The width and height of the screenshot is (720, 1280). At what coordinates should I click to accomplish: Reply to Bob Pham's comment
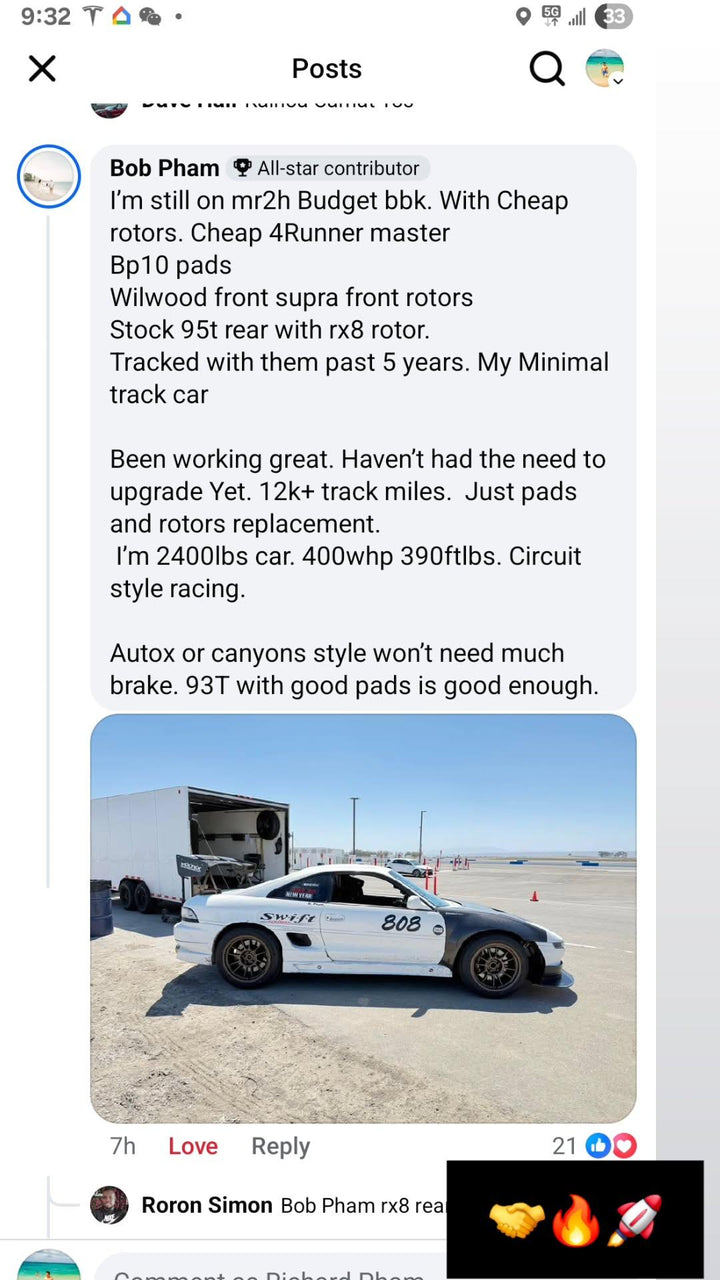coord(280,1146)
